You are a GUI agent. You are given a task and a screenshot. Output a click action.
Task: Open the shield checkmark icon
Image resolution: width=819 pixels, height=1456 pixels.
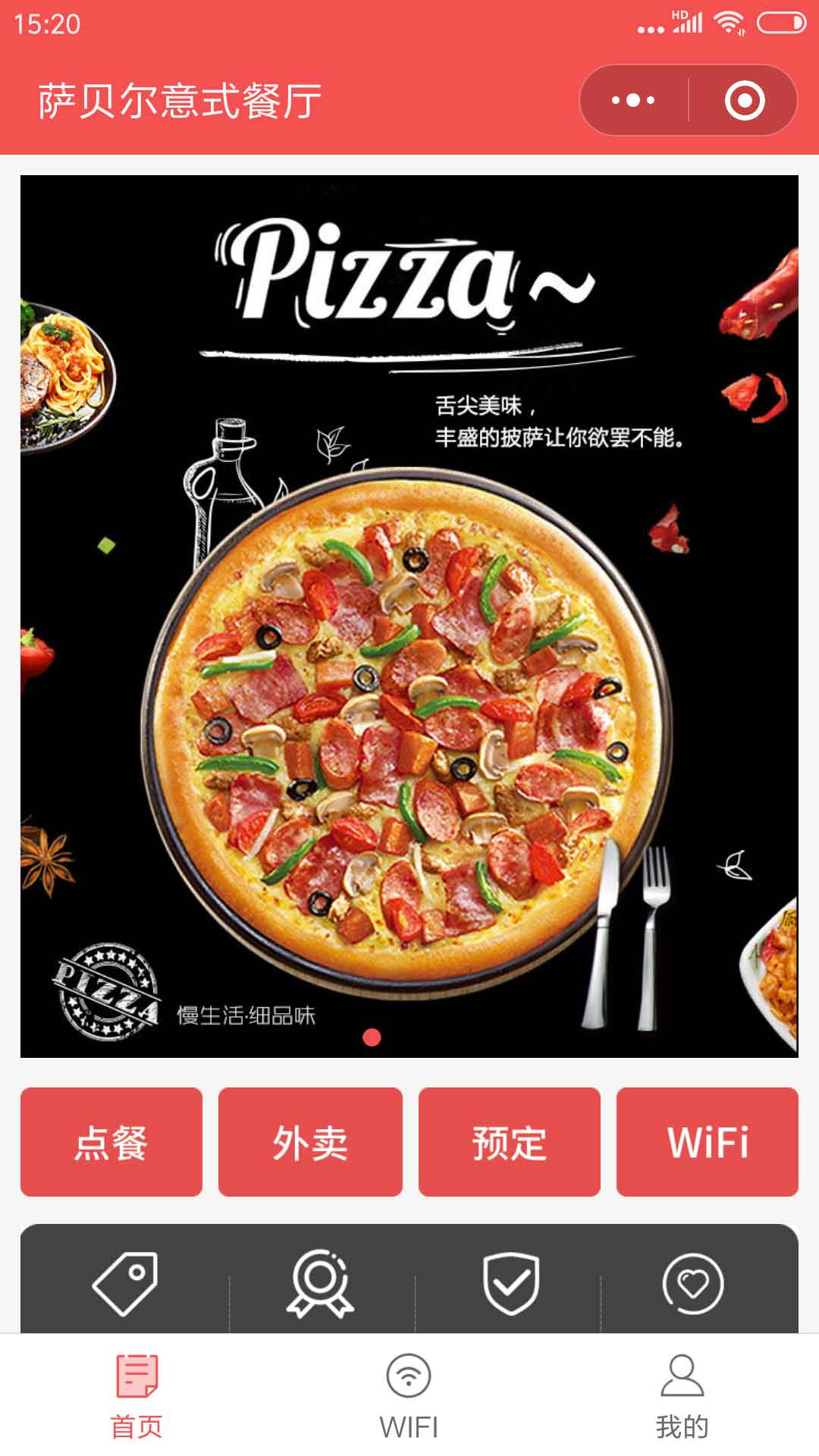pyautogui.click(x=511, y=1283)
